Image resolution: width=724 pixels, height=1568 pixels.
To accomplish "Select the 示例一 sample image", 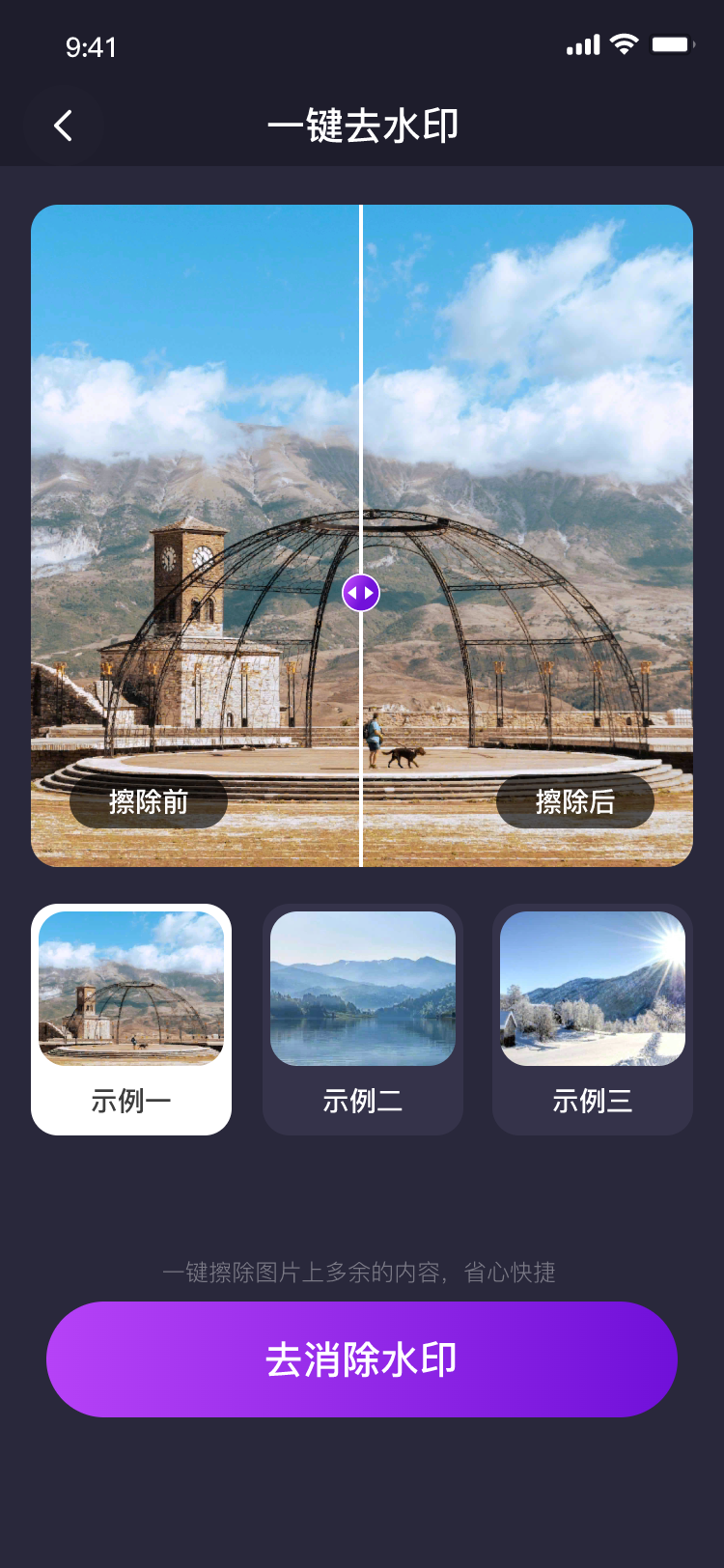I will [131, 1019].
